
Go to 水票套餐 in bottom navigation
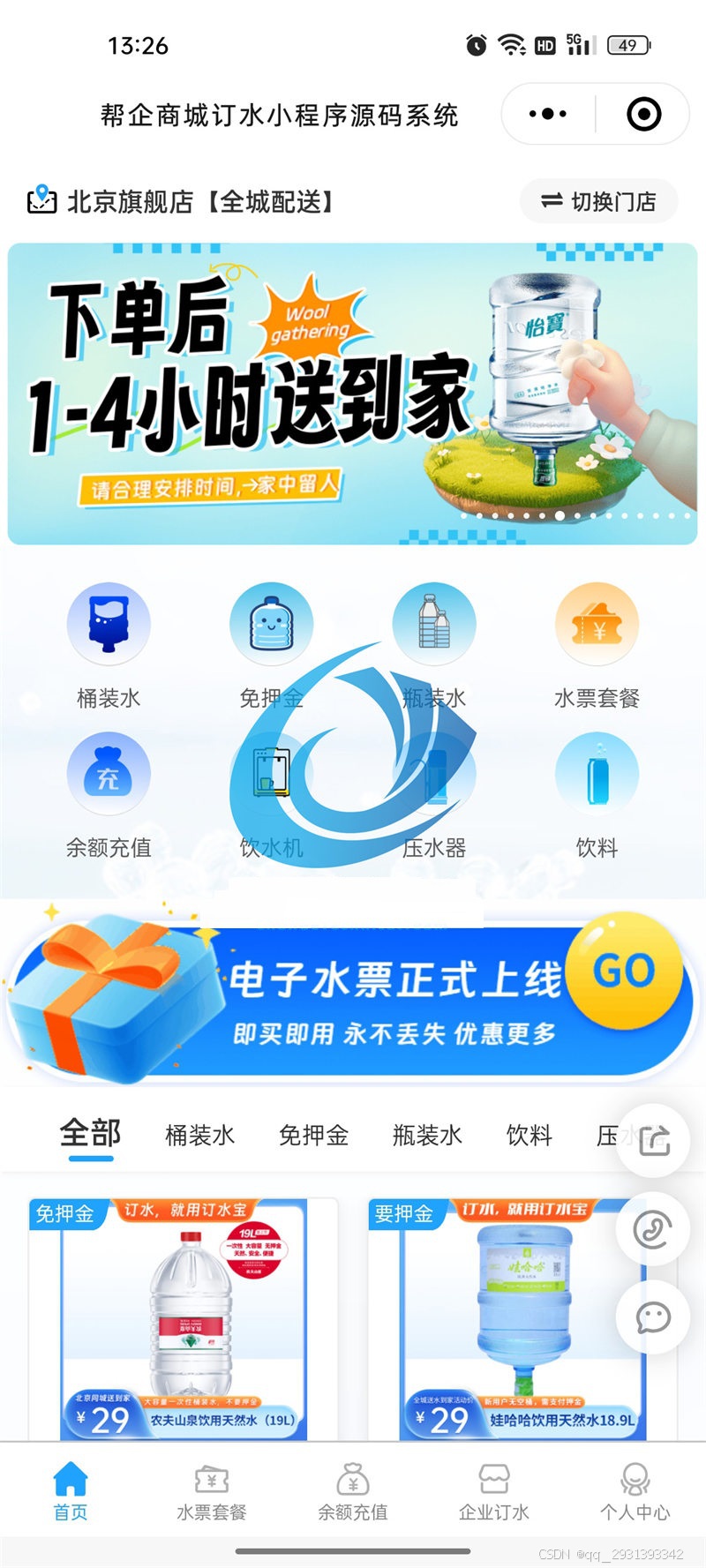(x=212, y=1491)
